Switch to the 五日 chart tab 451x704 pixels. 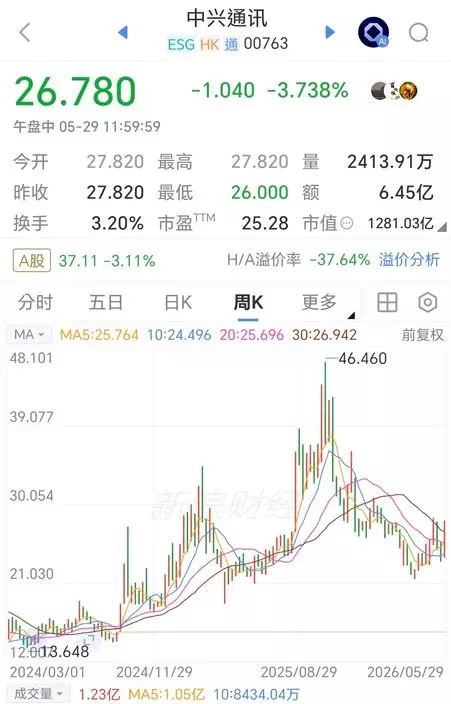click(x=106, y=303)
